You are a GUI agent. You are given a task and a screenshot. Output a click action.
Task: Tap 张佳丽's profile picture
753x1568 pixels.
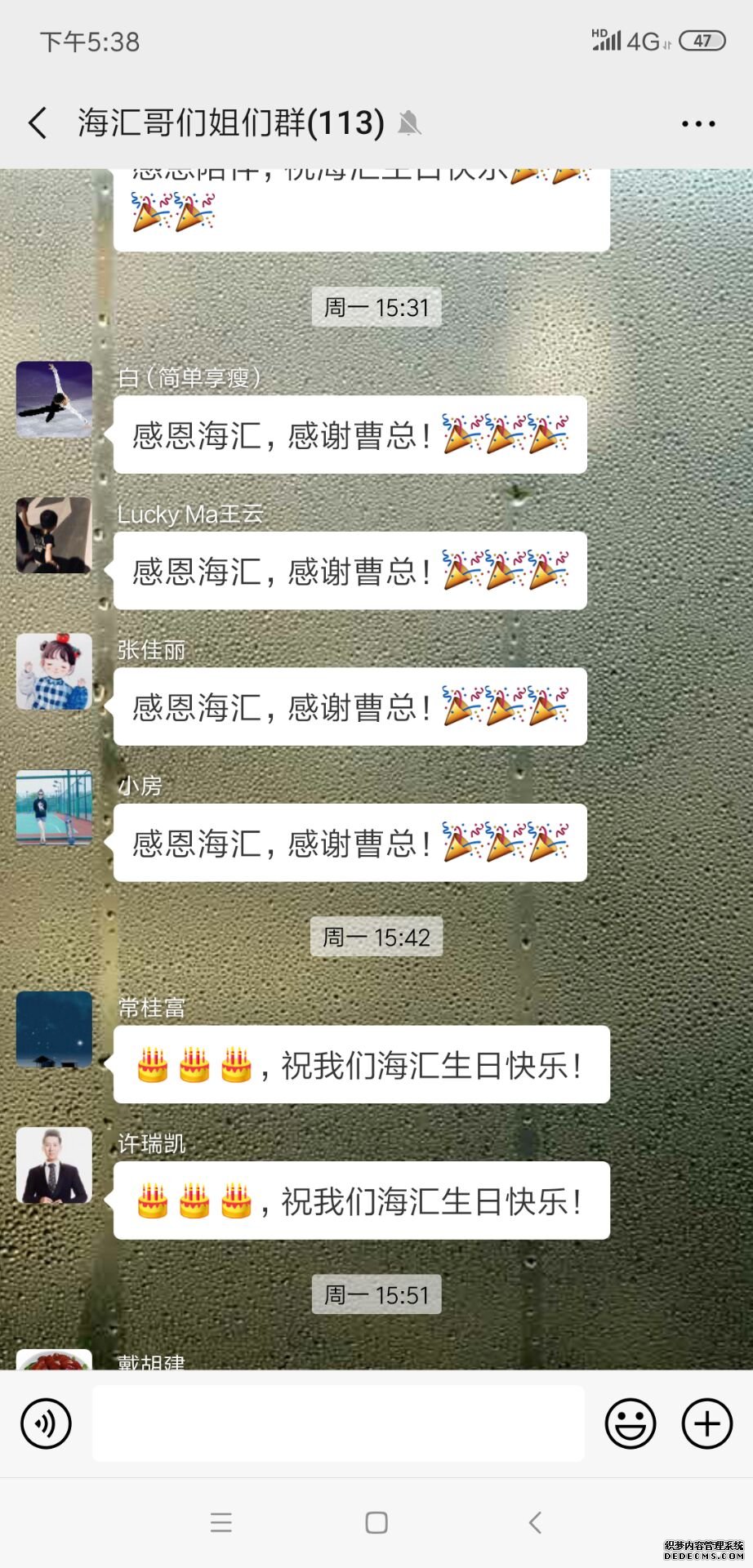[x=54, y=671]
